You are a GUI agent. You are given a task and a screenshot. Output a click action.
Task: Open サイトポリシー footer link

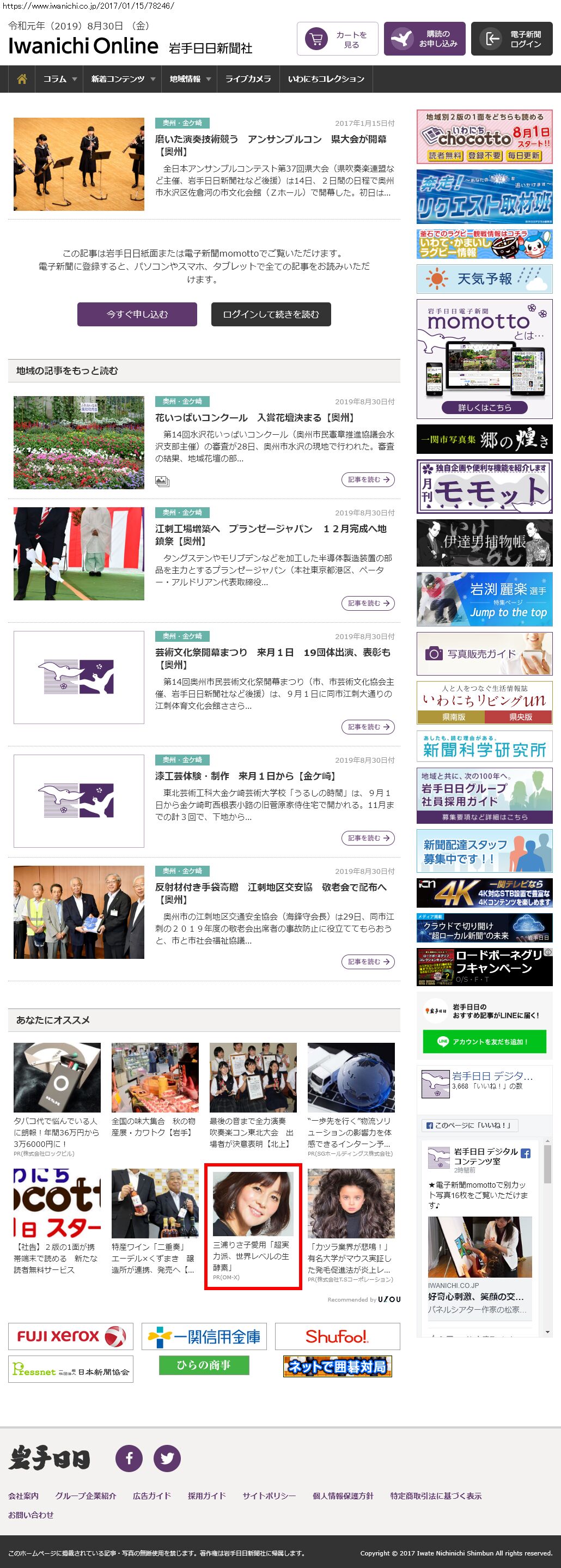point(269,1496)
